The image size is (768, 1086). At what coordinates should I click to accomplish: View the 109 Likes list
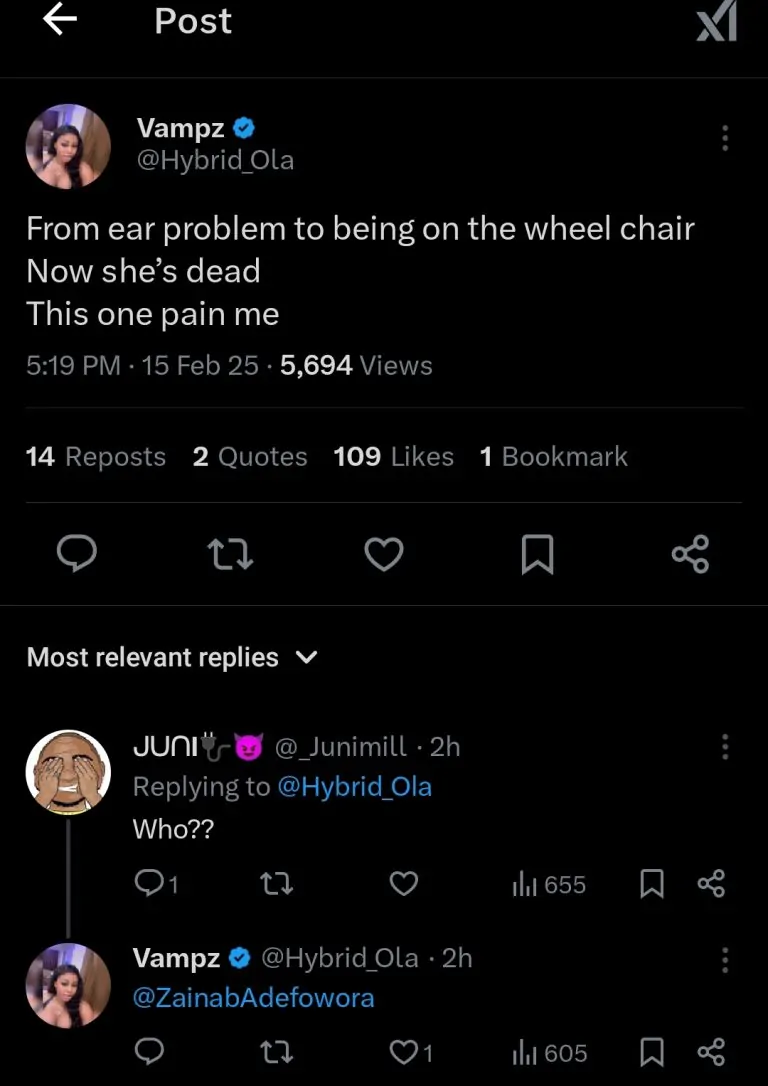click(393, 457)
